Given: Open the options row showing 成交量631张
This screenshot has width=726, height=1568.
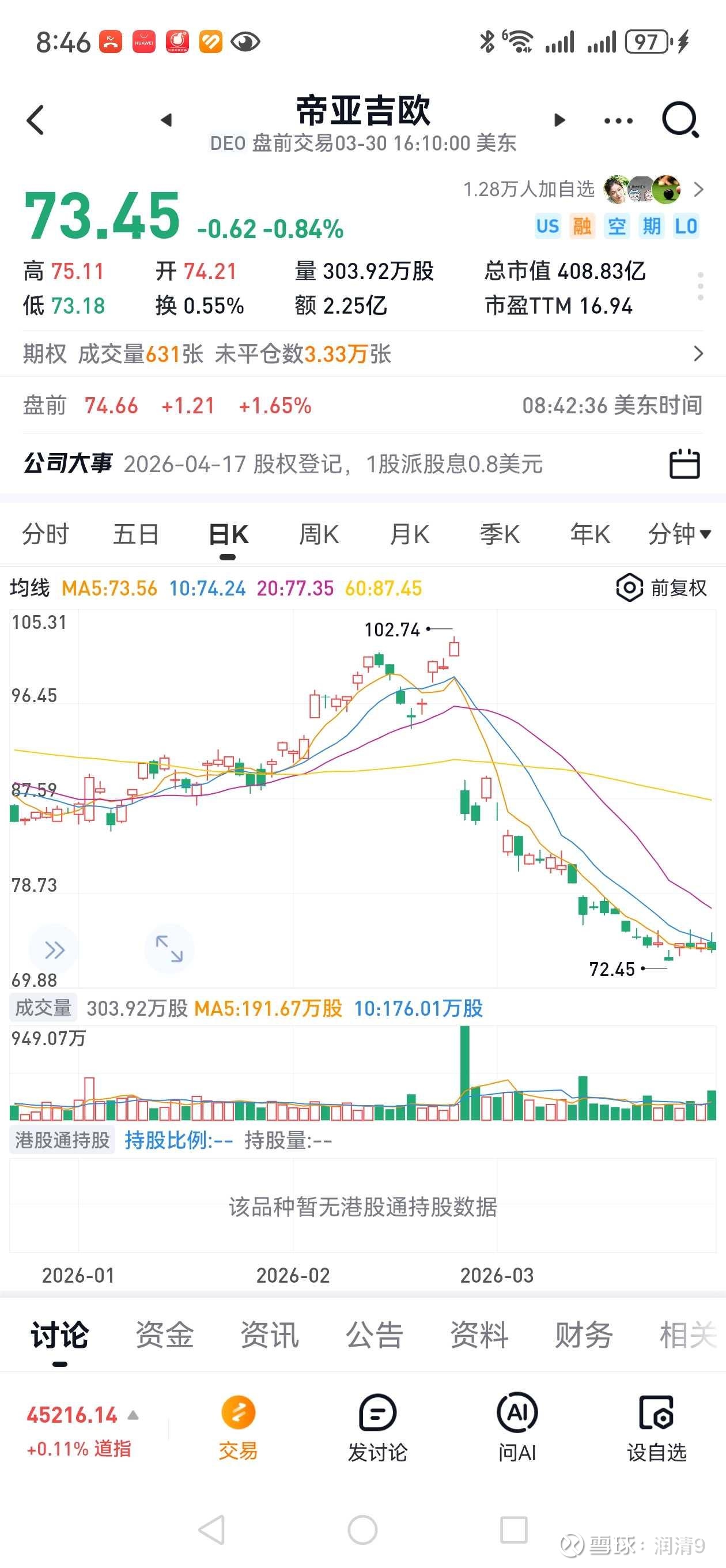Looking at the screenshot, I should click(x=362, y=353).
